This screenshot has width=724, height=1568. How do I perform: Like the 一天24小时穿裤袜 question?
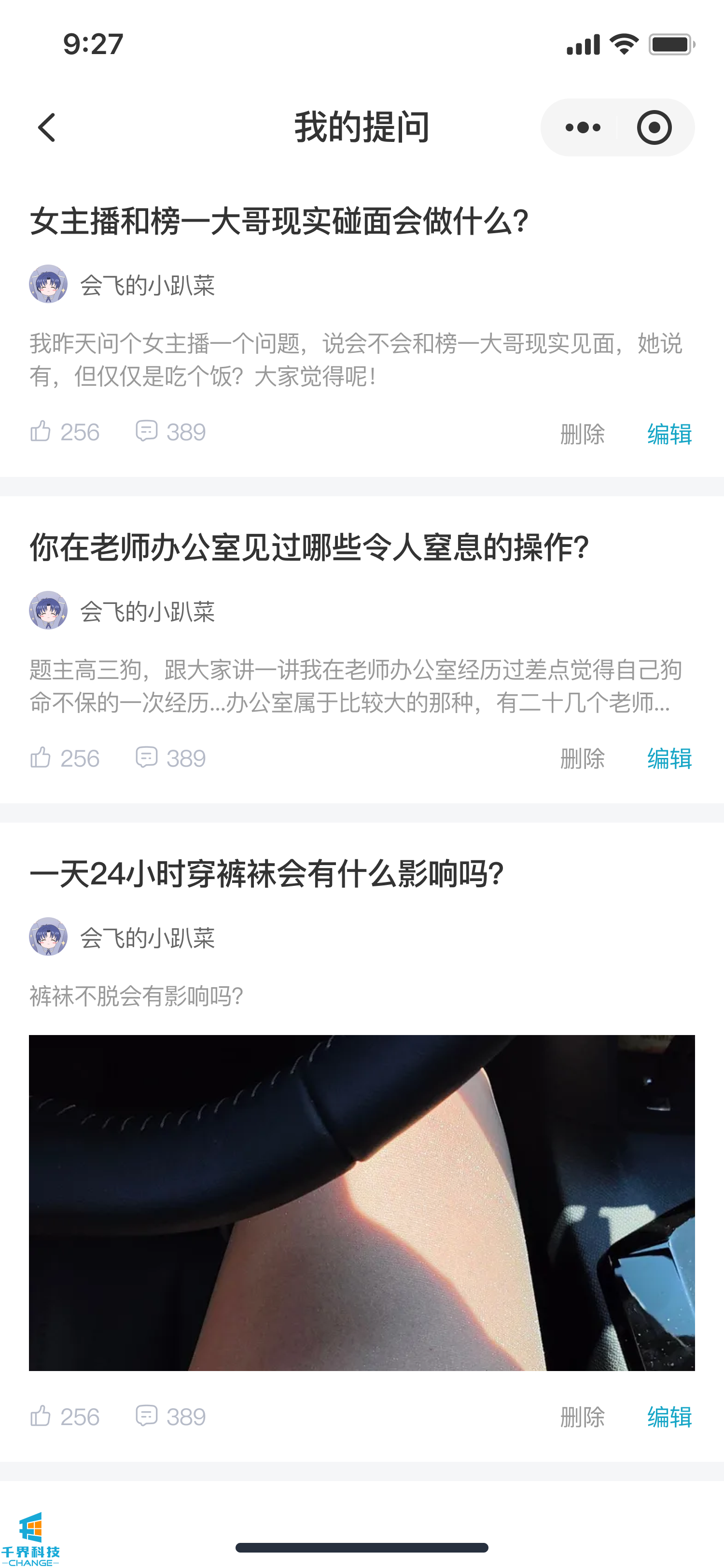[x=64, y=1416]
